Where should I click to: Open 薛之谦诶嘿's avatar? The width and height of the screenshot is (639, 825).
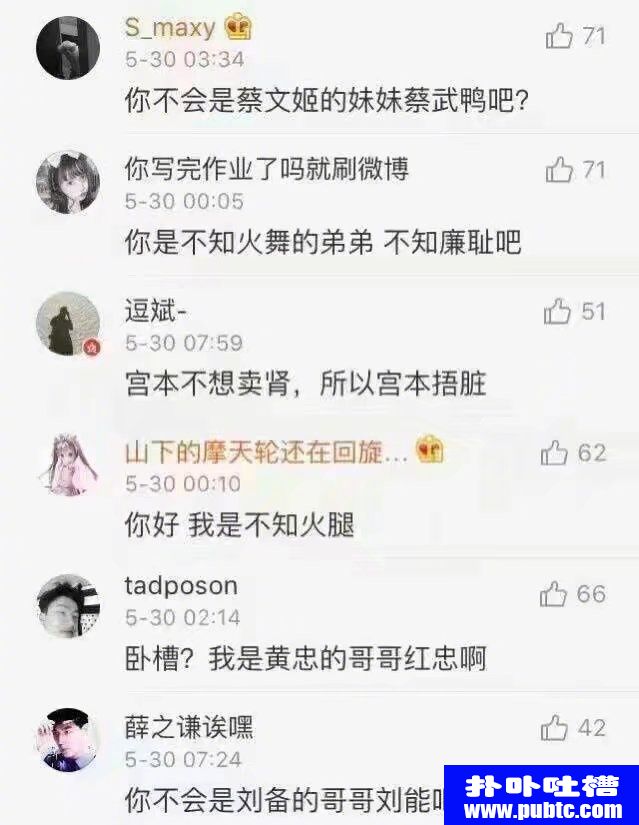point(68,740)
